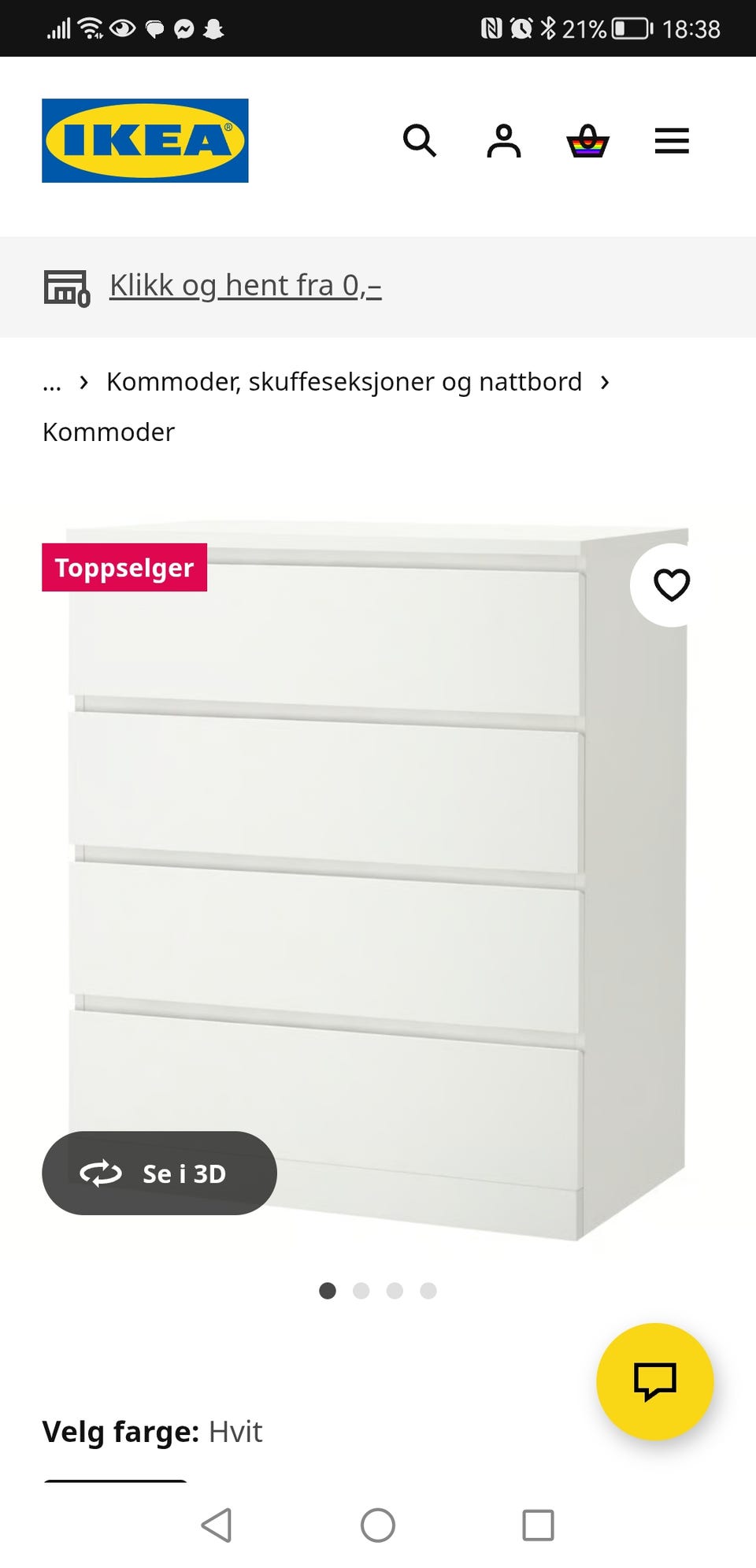
Task: Select the second carousel dot
Action: pyautogui.click(x=361, y=1291)
